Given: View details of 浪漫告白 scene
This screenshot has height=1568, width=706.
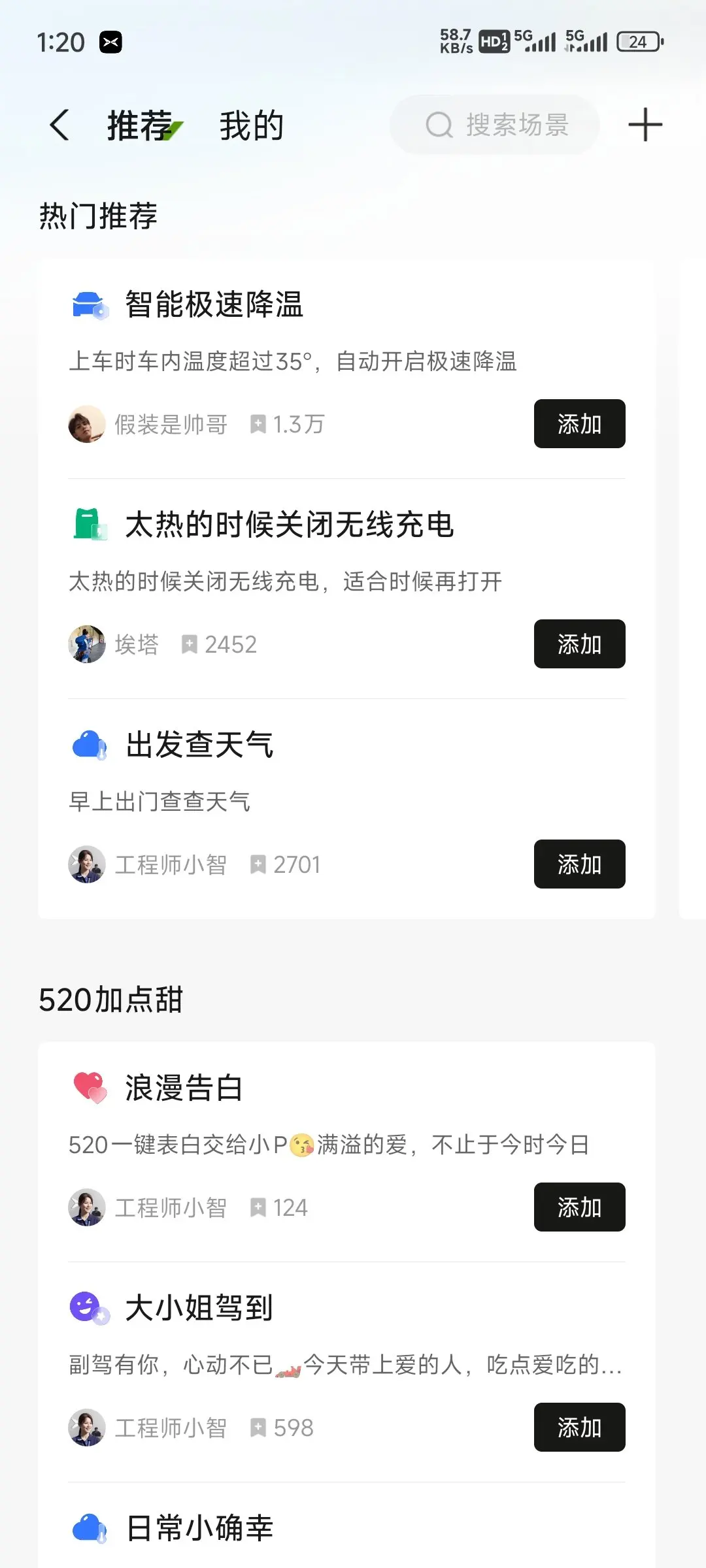Looking at the screenshot, I should point(184,1088).
